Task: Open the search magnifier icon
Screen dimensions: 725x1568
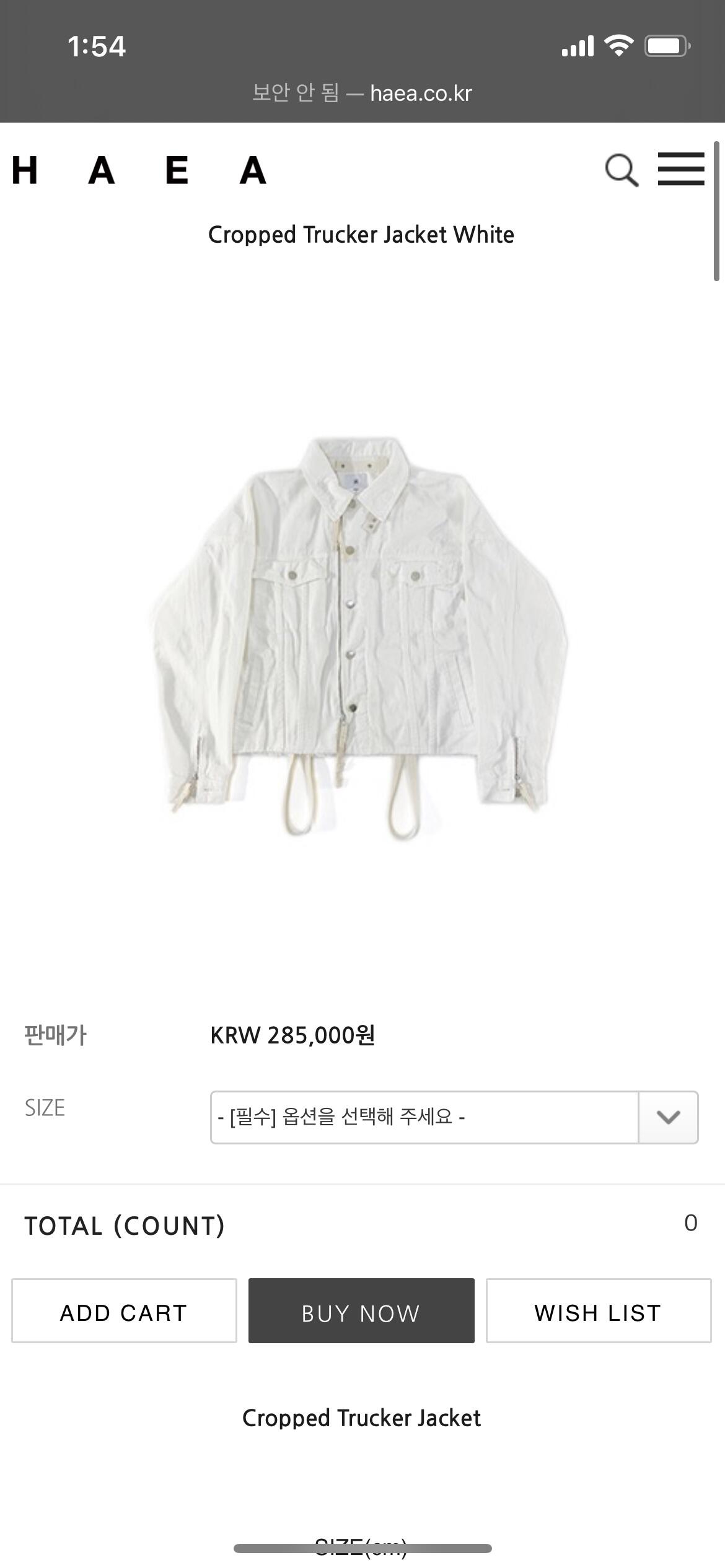Action: pyautogui.click(x=622, y=170)
